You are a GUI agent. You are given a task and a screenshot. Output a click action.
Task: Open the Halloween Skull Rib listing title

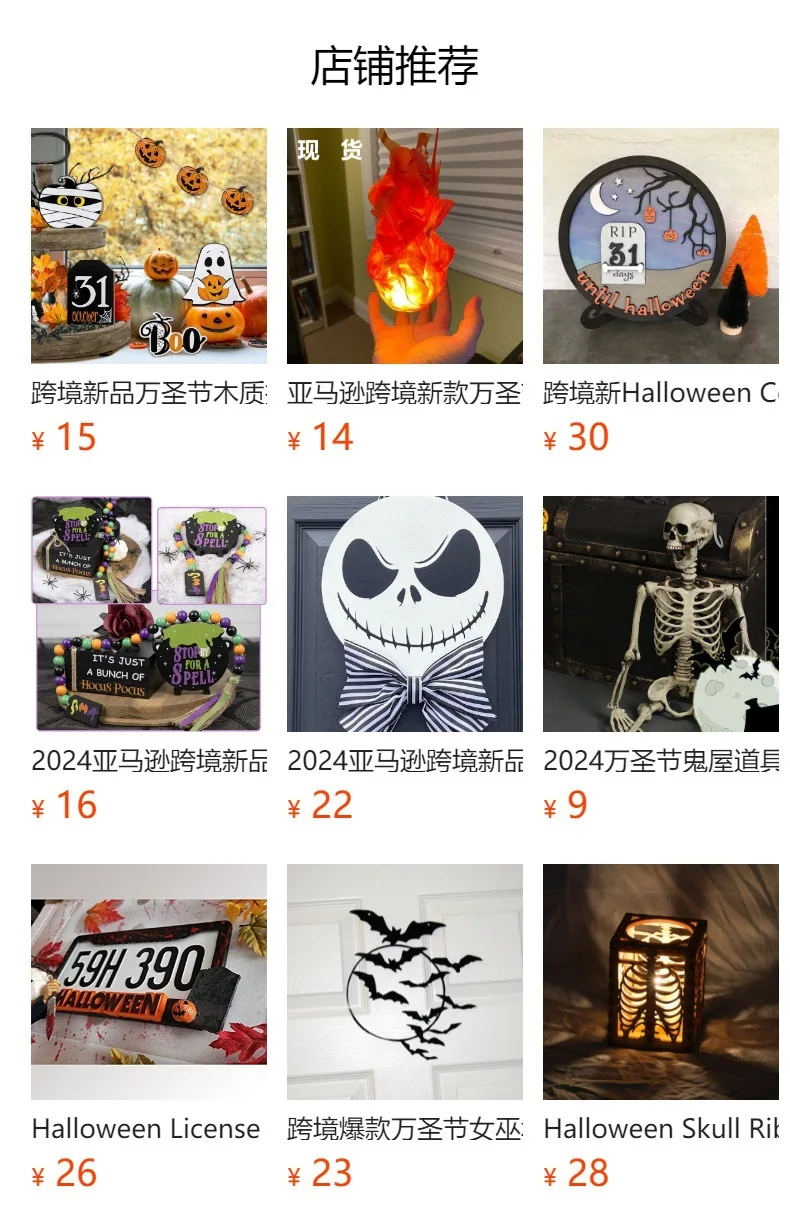(x=659, y=1129)
